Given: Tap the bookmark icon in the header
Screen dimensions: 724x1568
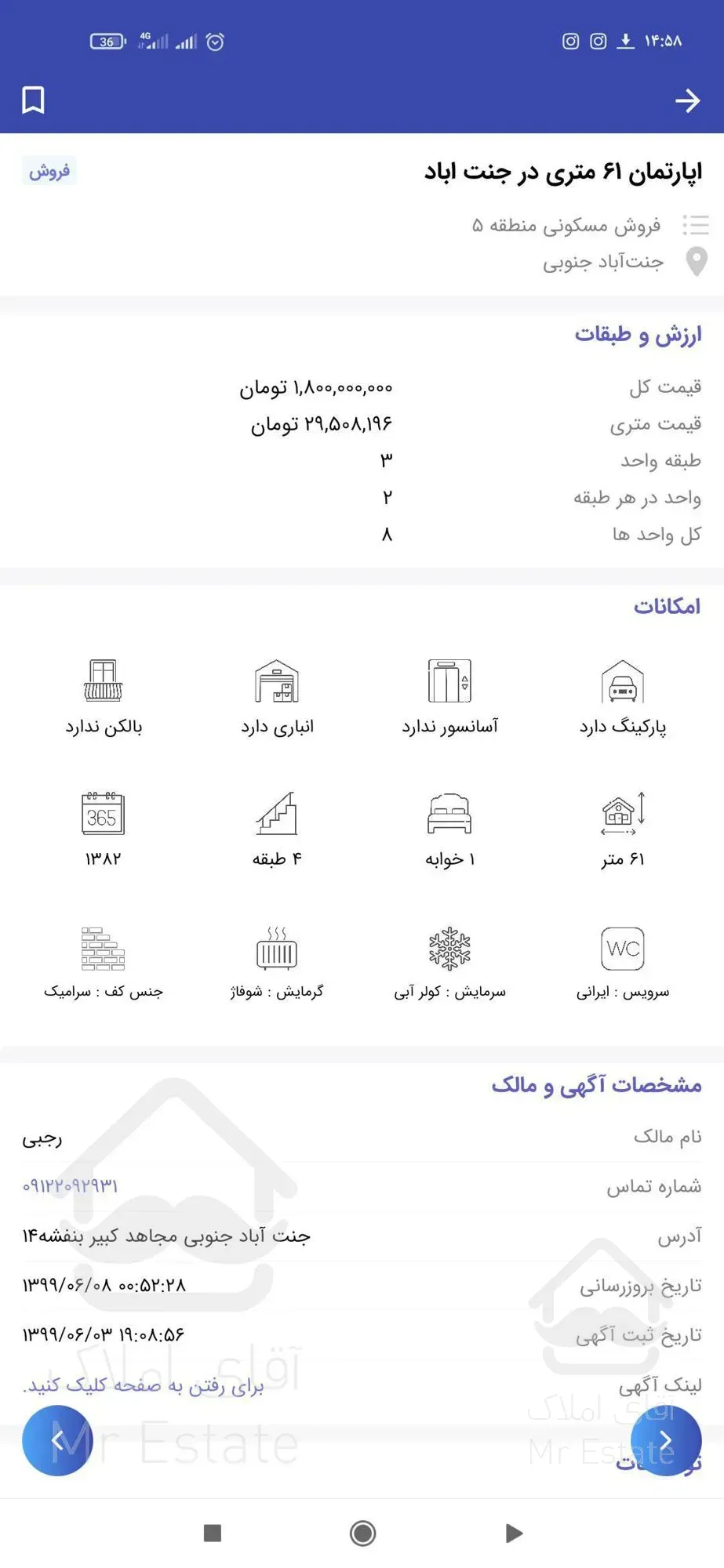Looking at the screenshot, I should tap(31, 100).
